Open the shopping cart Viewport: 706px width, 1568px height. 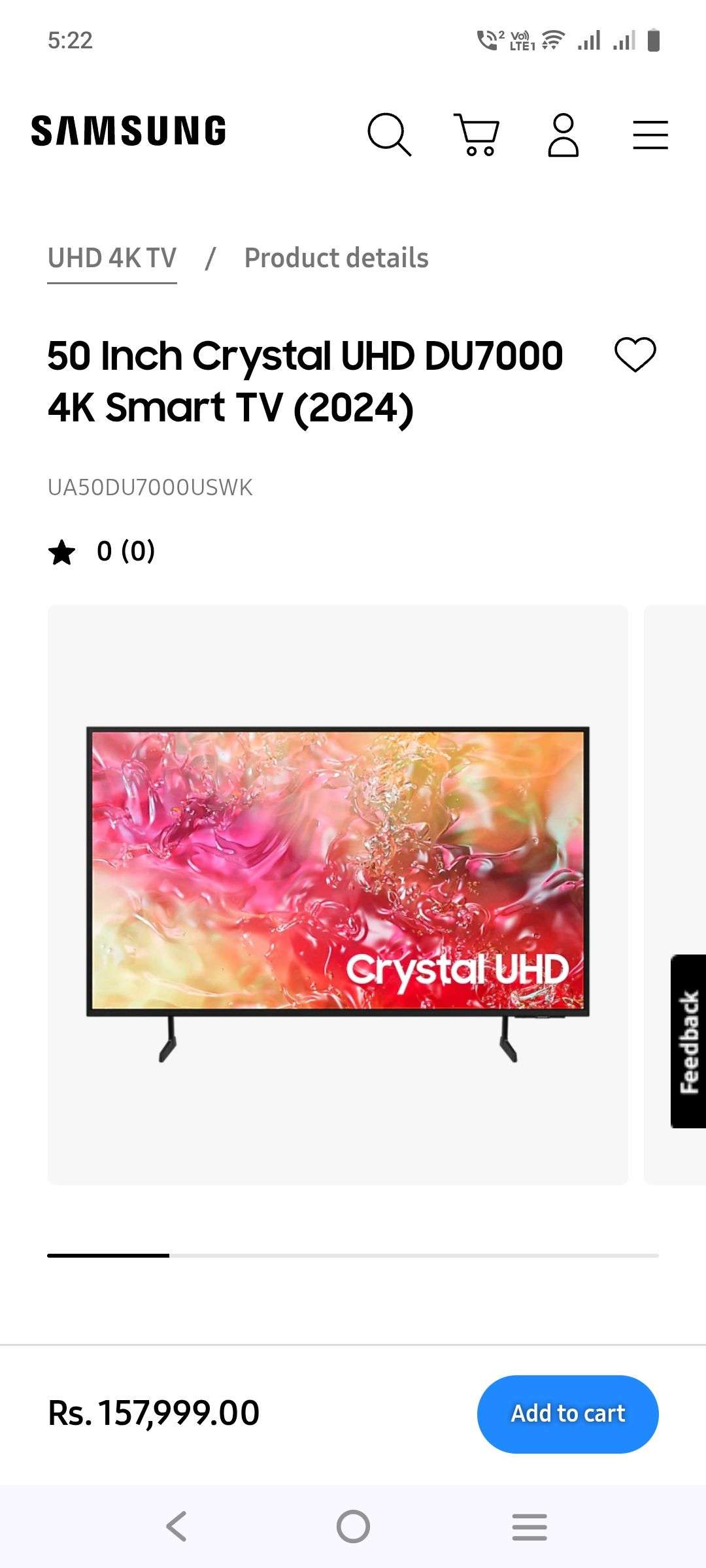(477, 133)
